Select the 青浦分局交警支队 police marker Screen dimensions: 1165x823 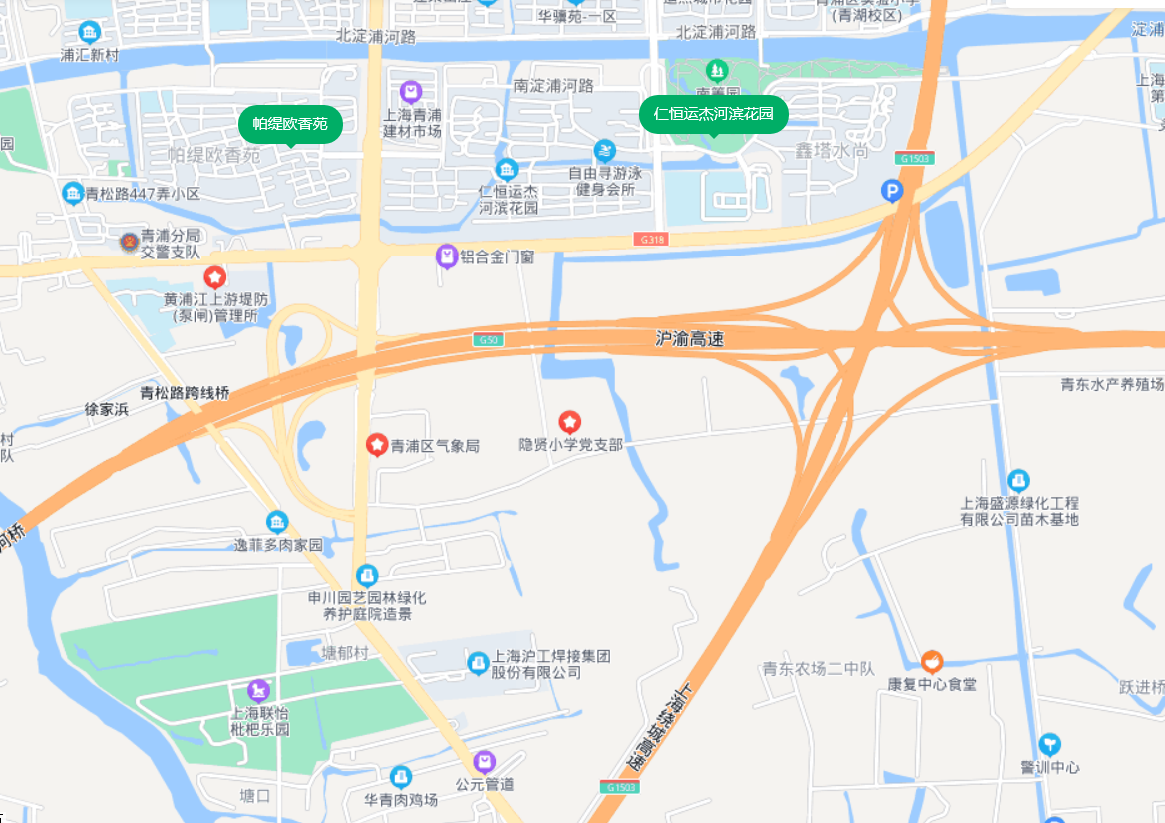point(130,241)
